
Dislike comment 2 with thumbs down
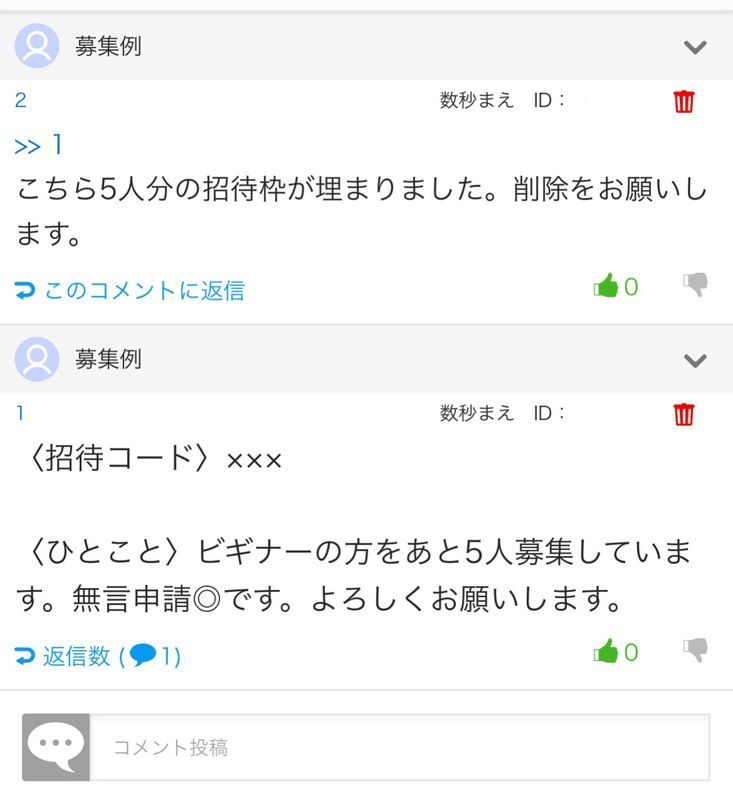click(696, 286)
